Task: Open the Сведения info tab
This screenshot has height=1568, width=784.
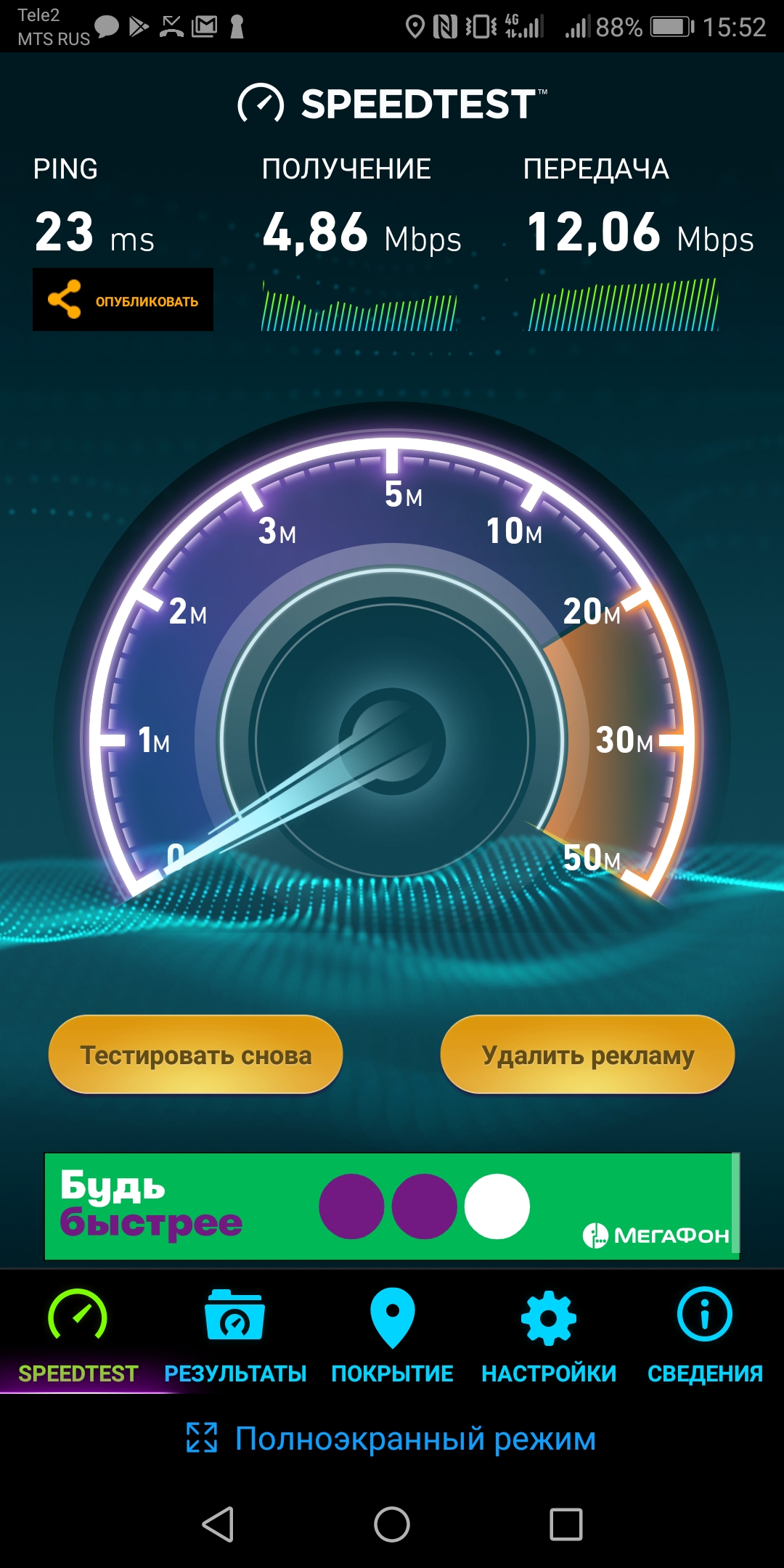Action: [705, 1337]
